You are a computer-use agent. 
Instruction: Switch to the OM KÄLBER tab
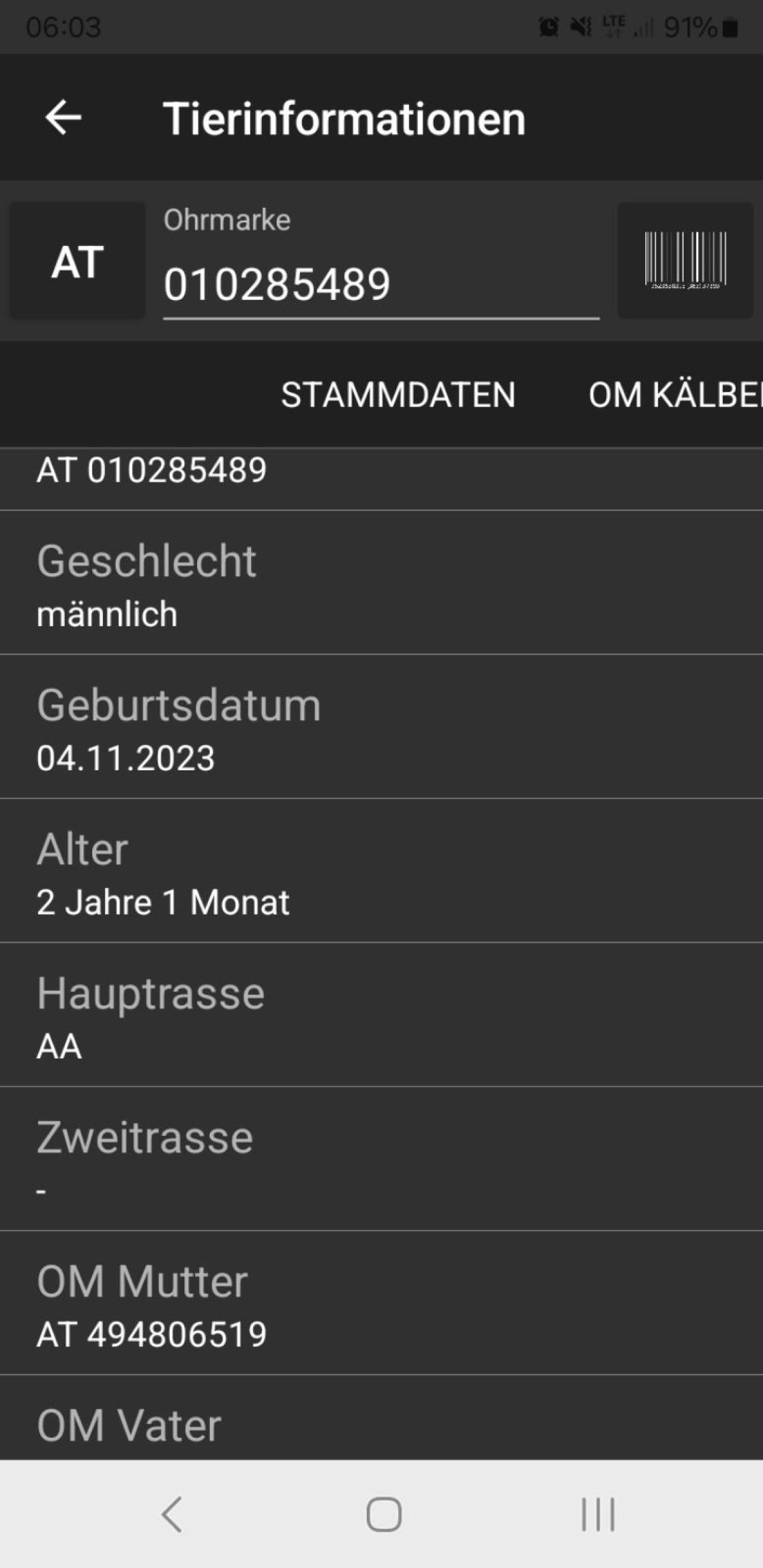(674, 395)
